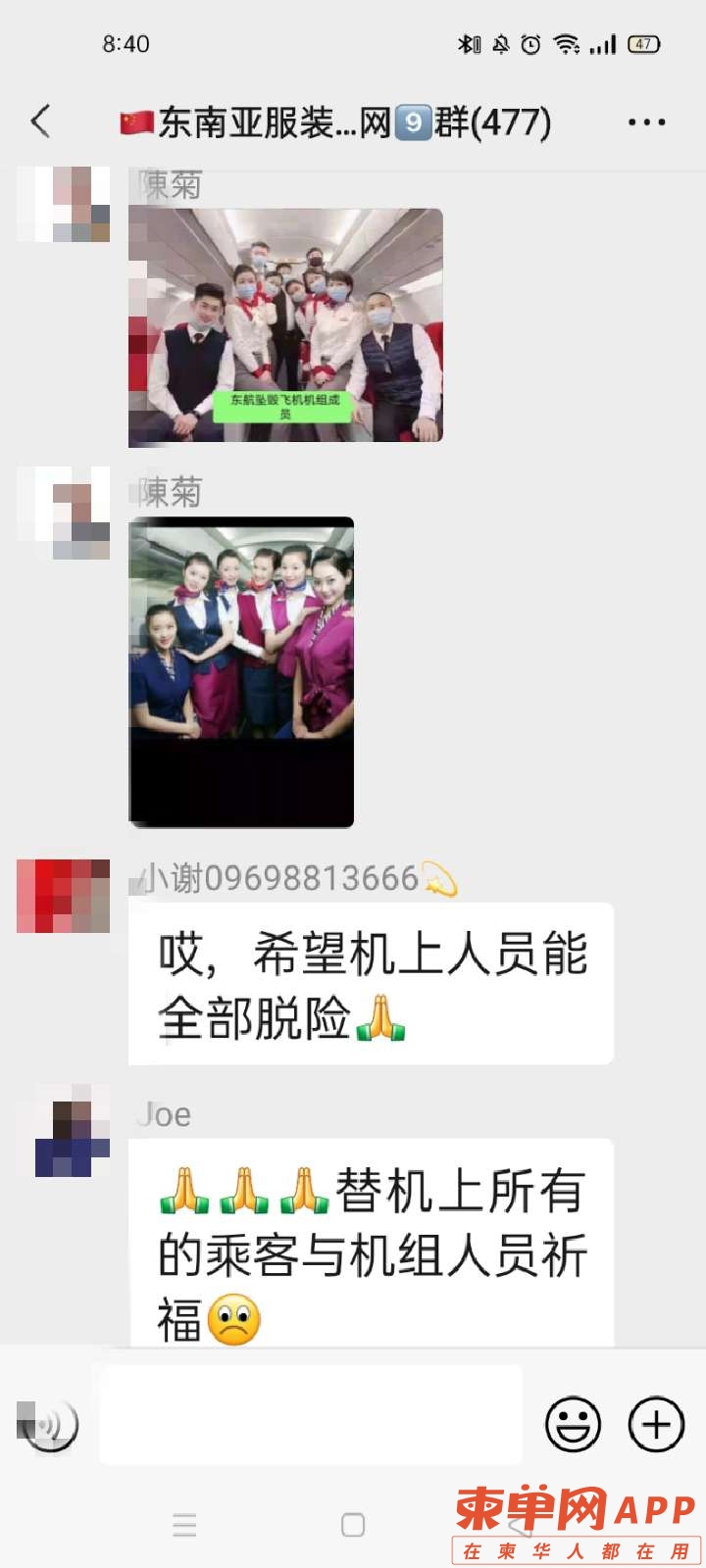Switch to voice message input

tap(48, 1424)
